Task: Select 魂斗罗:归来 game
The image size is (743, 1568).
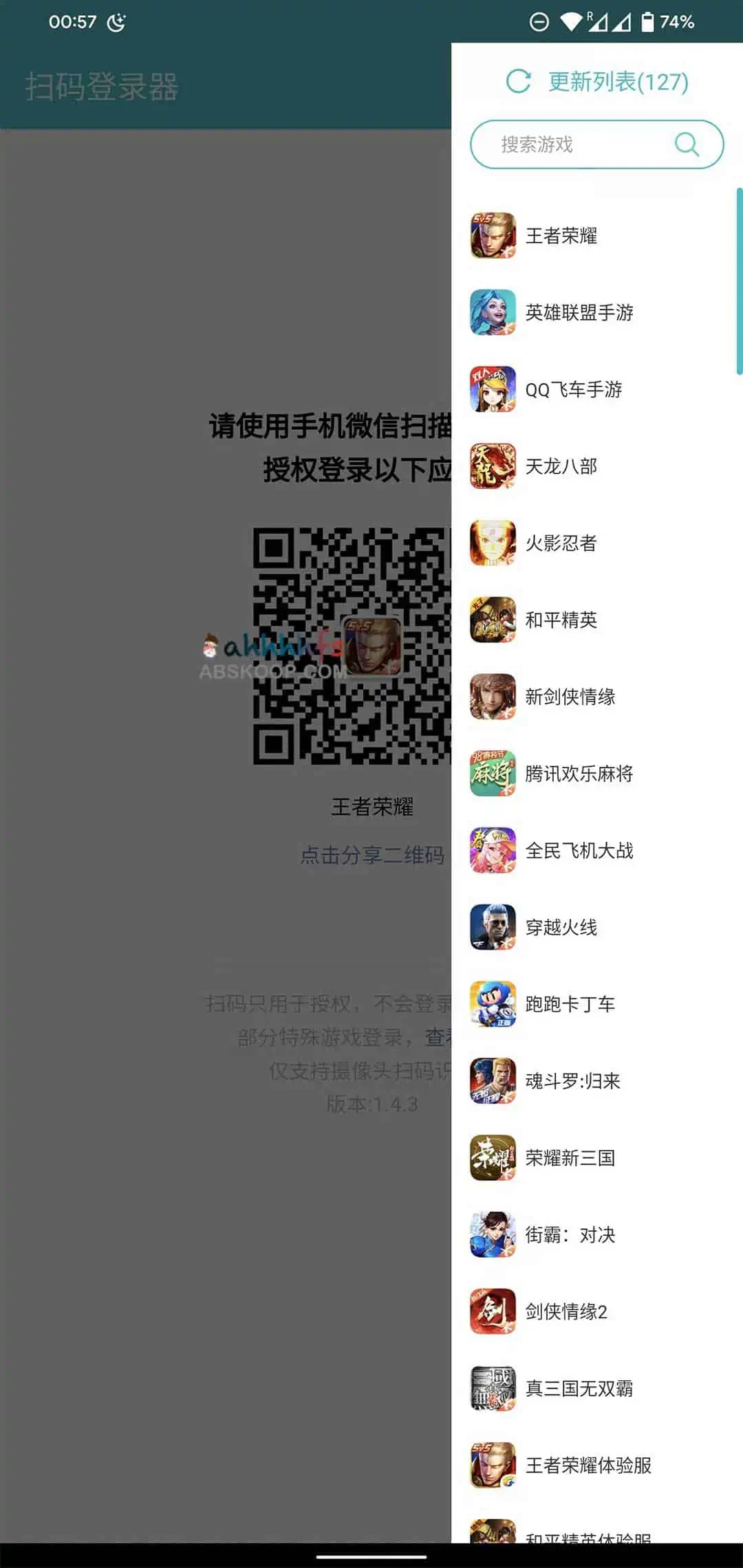Action: 572,1082
